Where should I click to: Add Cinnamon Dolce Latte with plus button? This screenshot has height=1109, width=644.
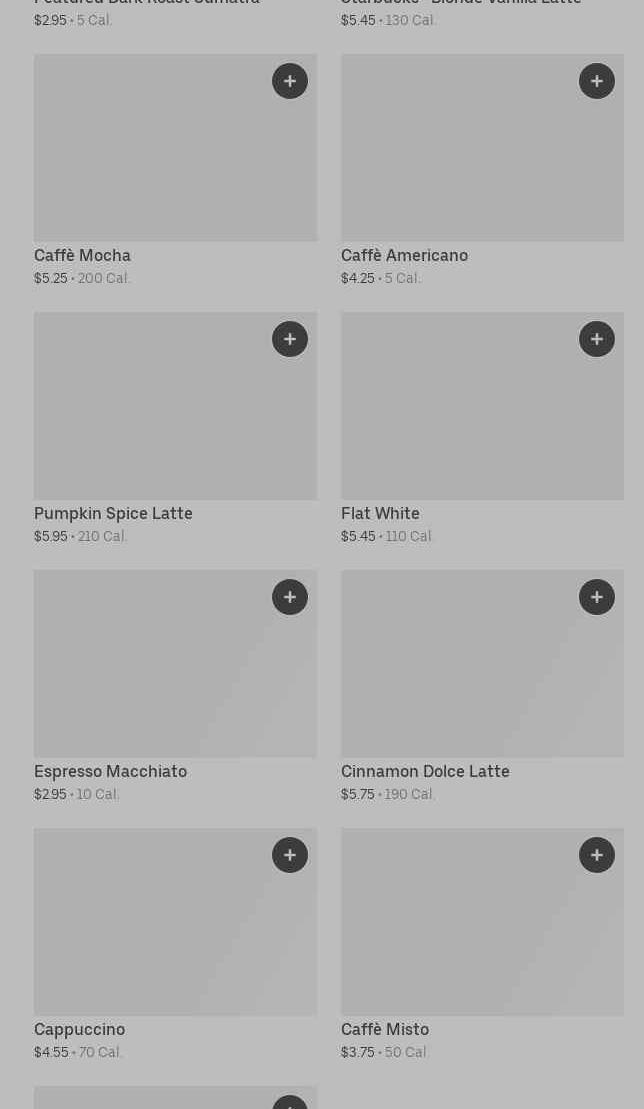[x=597, y=597]
